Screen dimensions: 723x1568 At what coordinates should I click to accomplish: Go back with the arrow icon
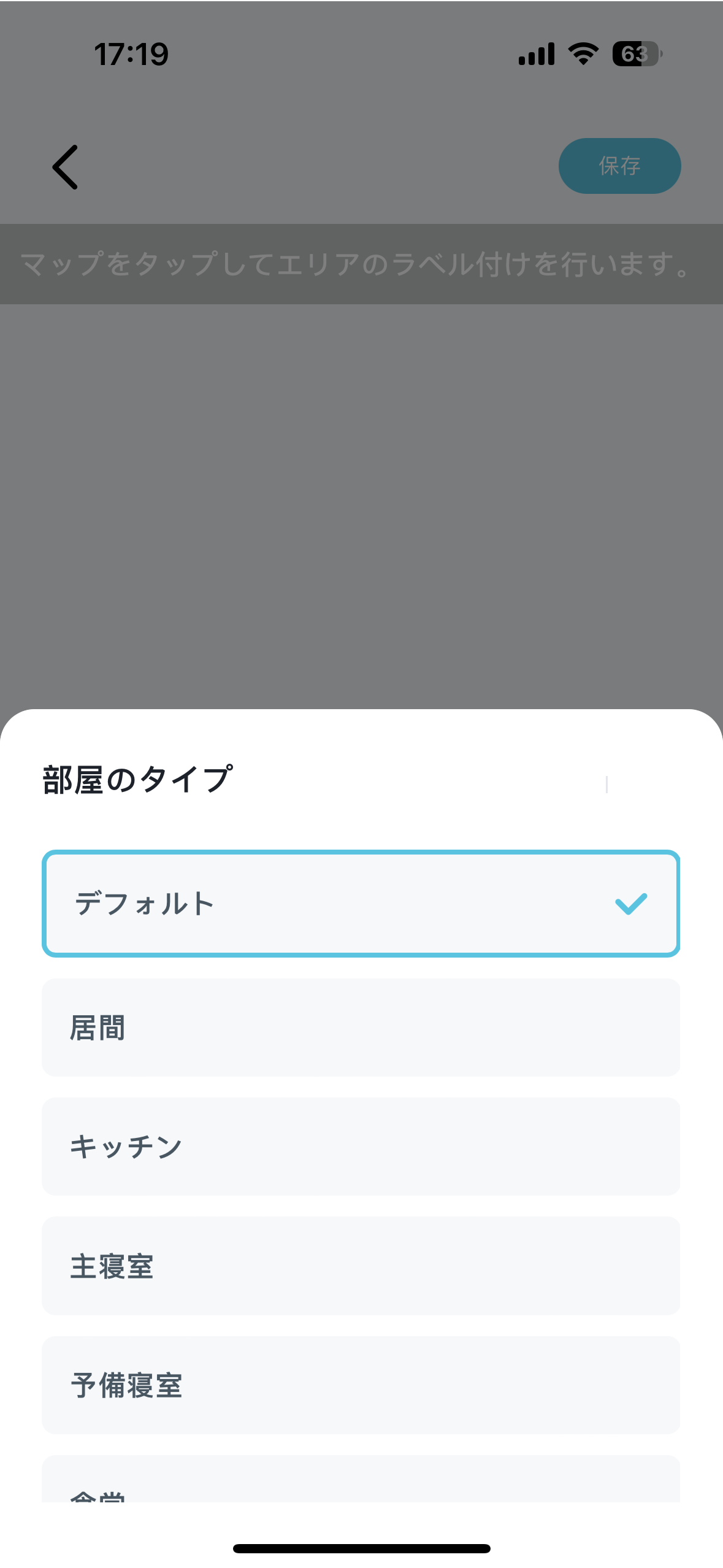click(65, 167)
